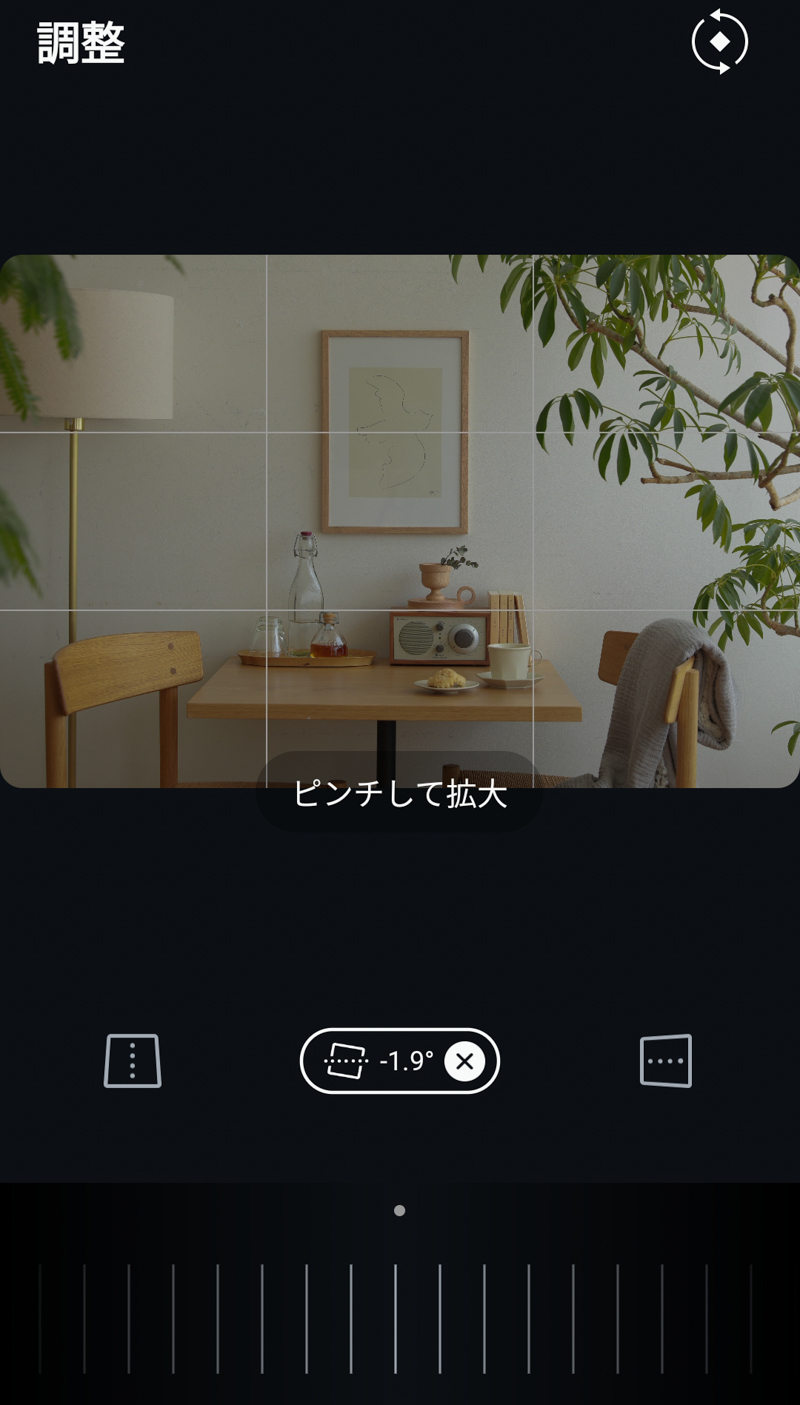Reset the -1.9° straighten value
This screenshot has height=1405, width=800.
[464, 1061]
